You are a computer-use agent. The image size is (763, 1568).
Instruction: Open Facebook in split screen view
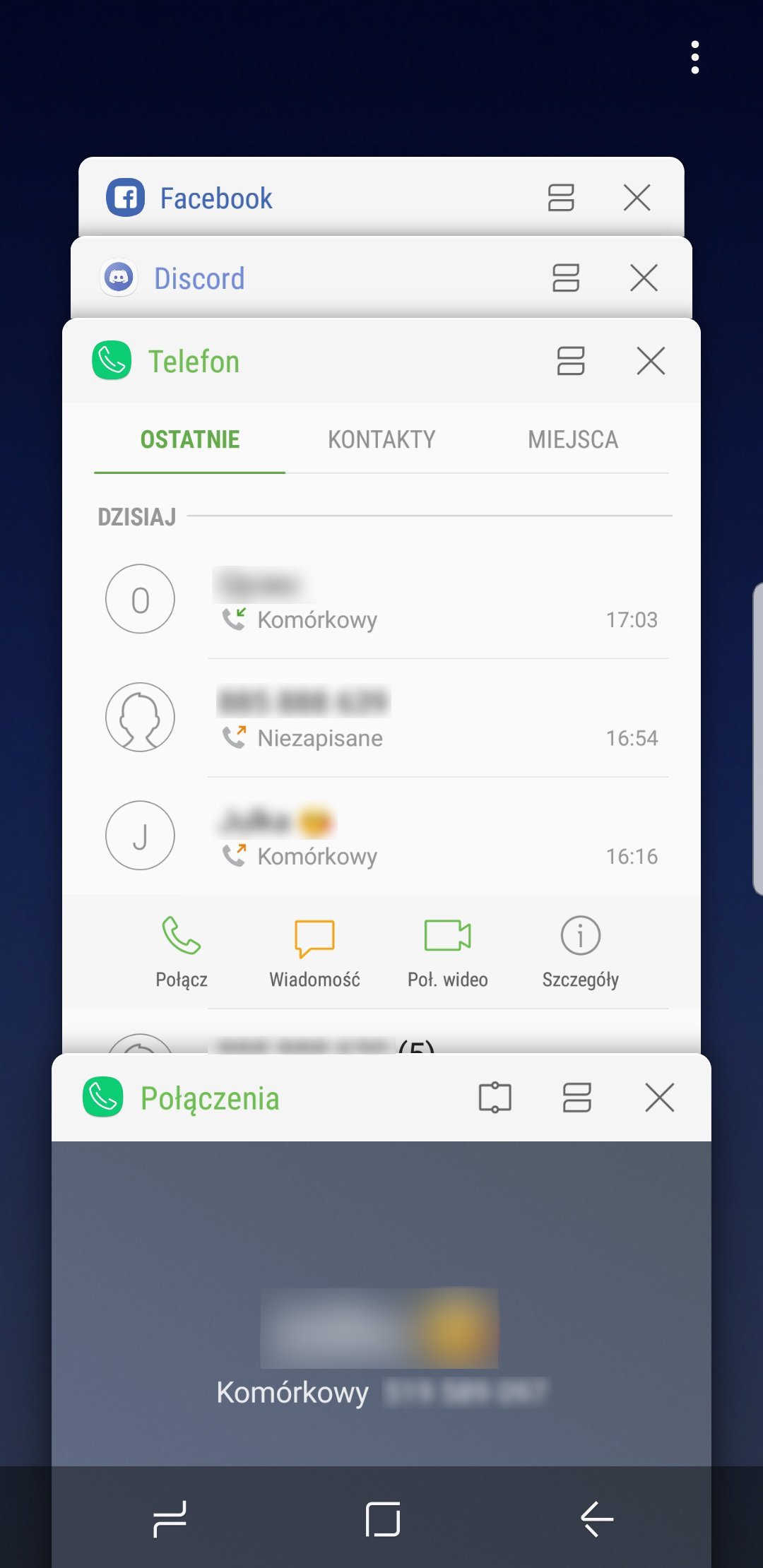561,198
